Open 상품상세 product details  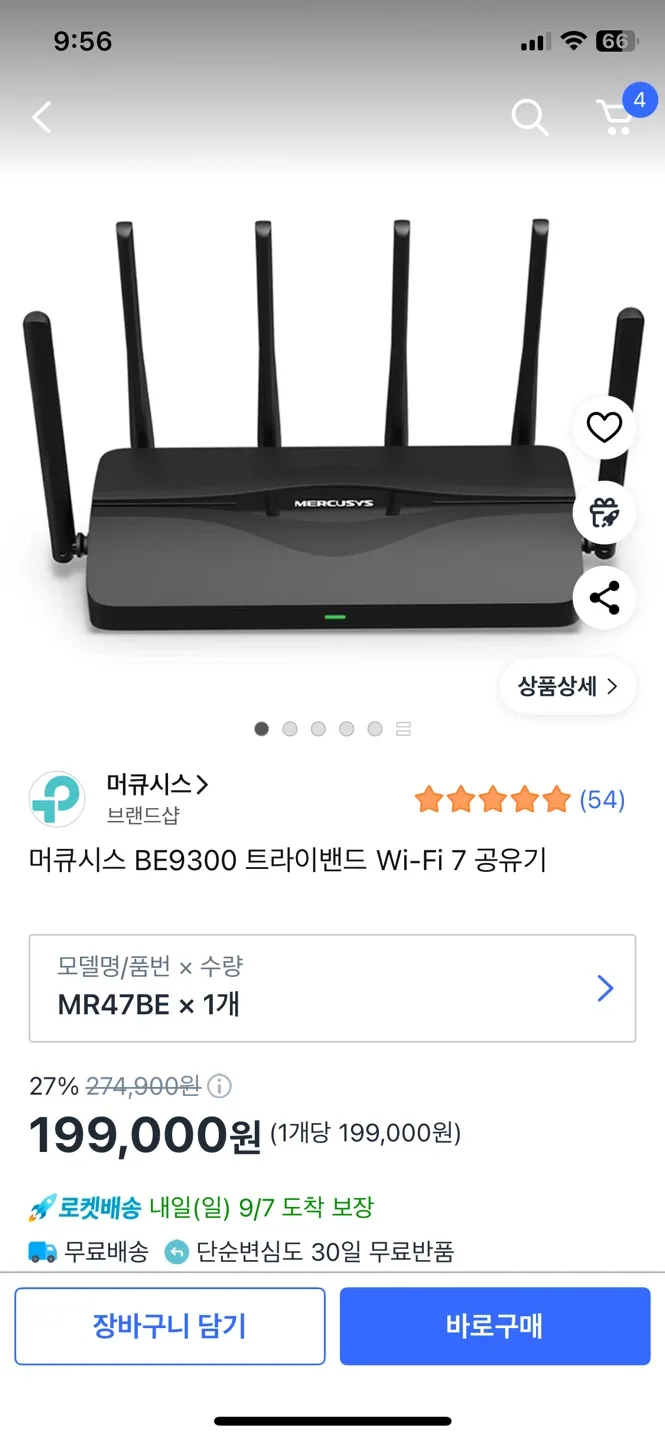click(x=567, y=686)
